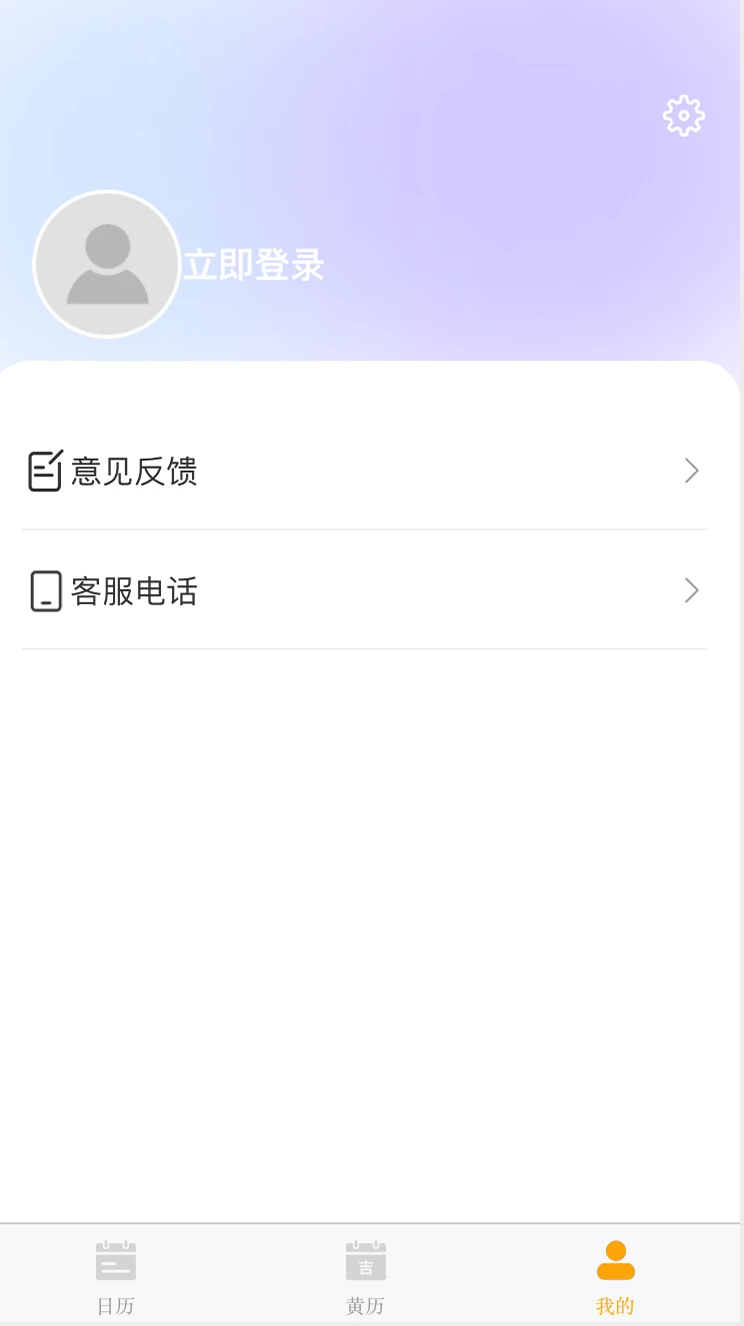Select the 我的 tab at bottom right
This screenshot has height=1326, width=744.
tap(613, 1275)
